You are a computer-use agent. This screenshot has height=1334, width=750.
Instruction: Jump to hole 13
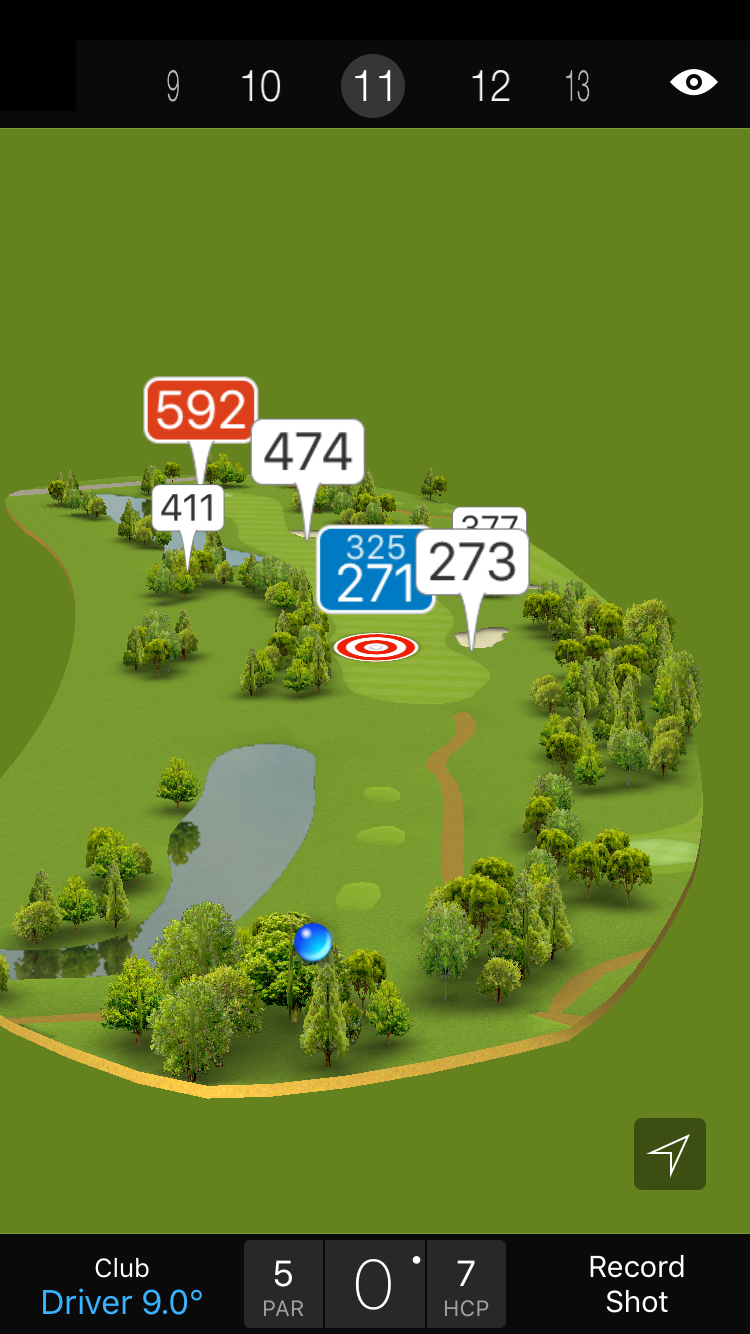577,87
